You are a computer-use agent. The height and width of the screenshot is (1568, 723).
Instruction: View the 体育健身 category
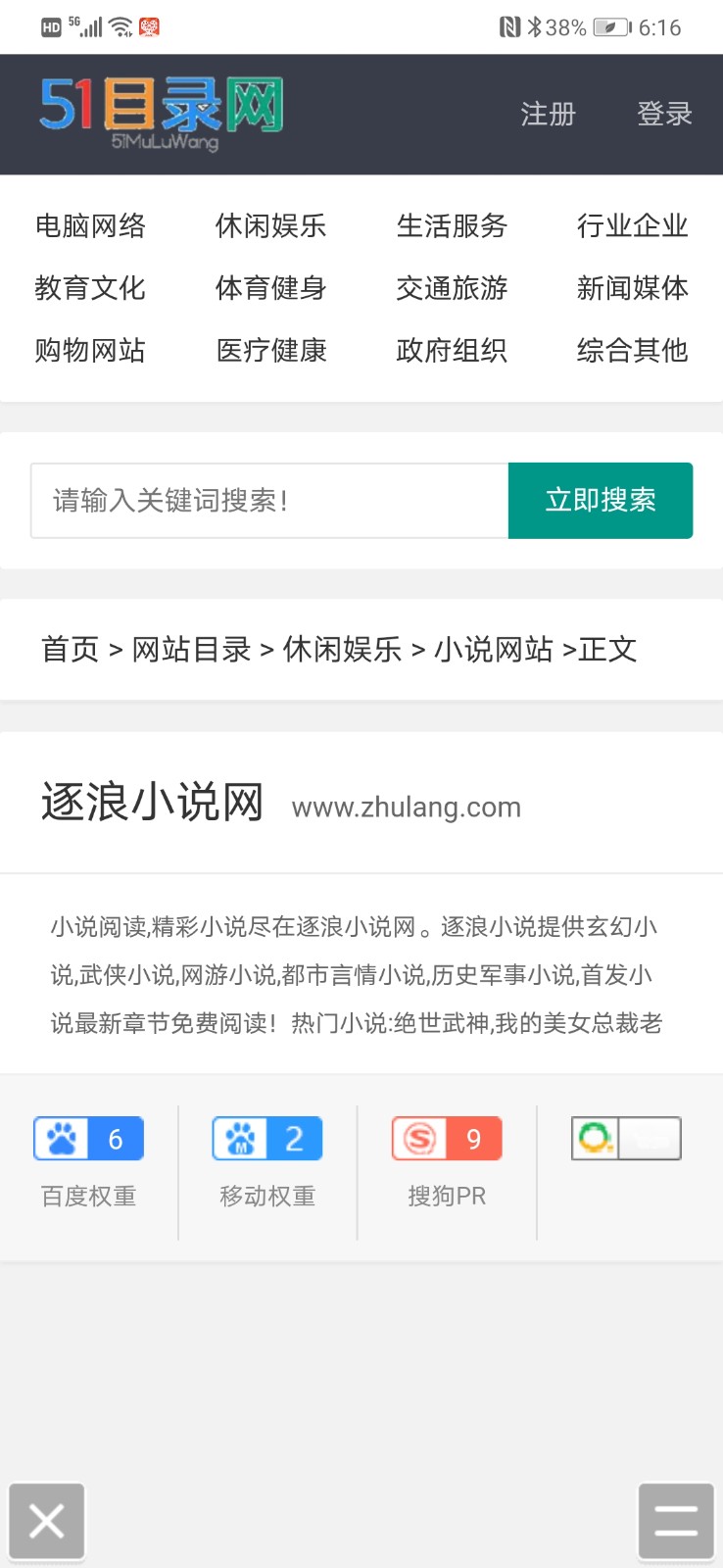(x=270, y=288)
